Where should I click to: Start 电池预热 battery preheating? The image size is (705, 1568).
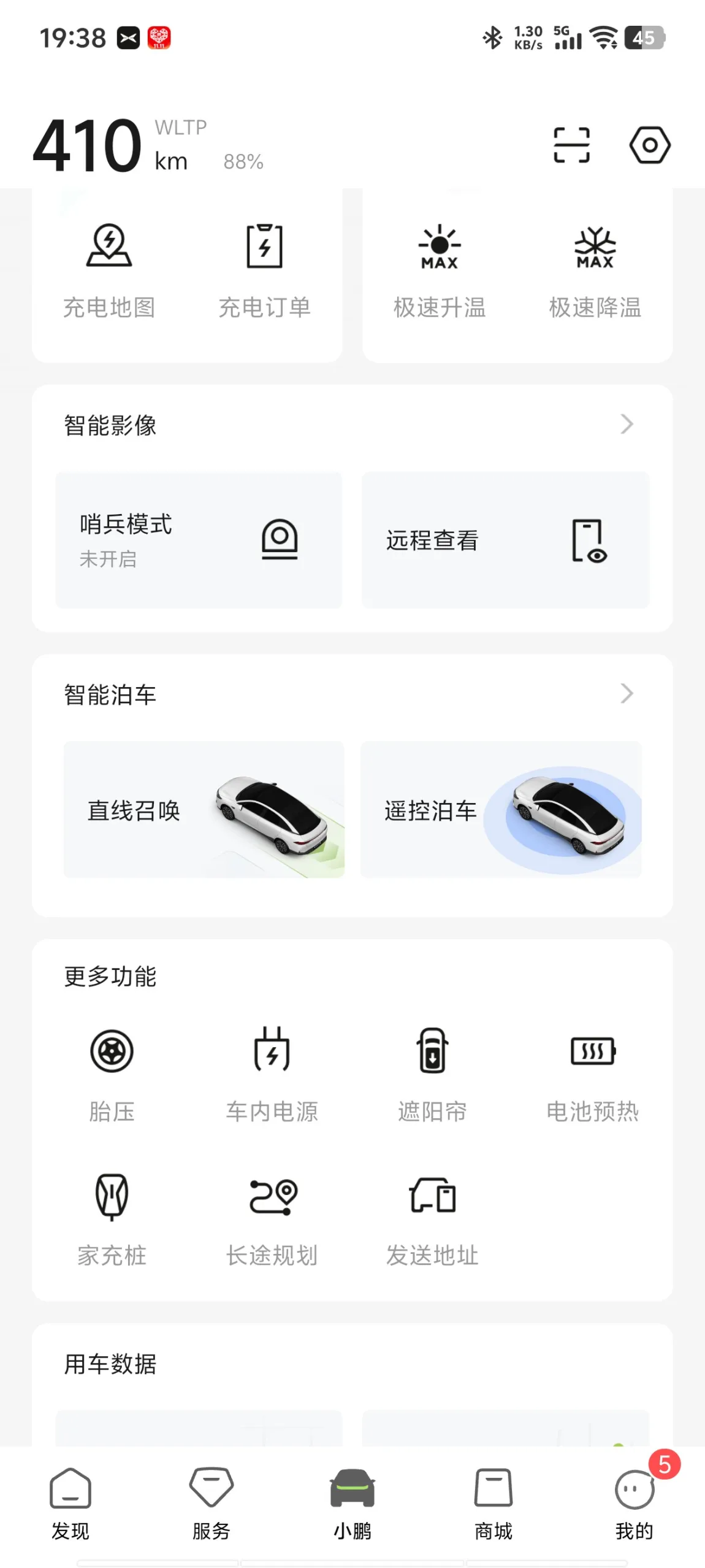click(x=592, y=1074)
